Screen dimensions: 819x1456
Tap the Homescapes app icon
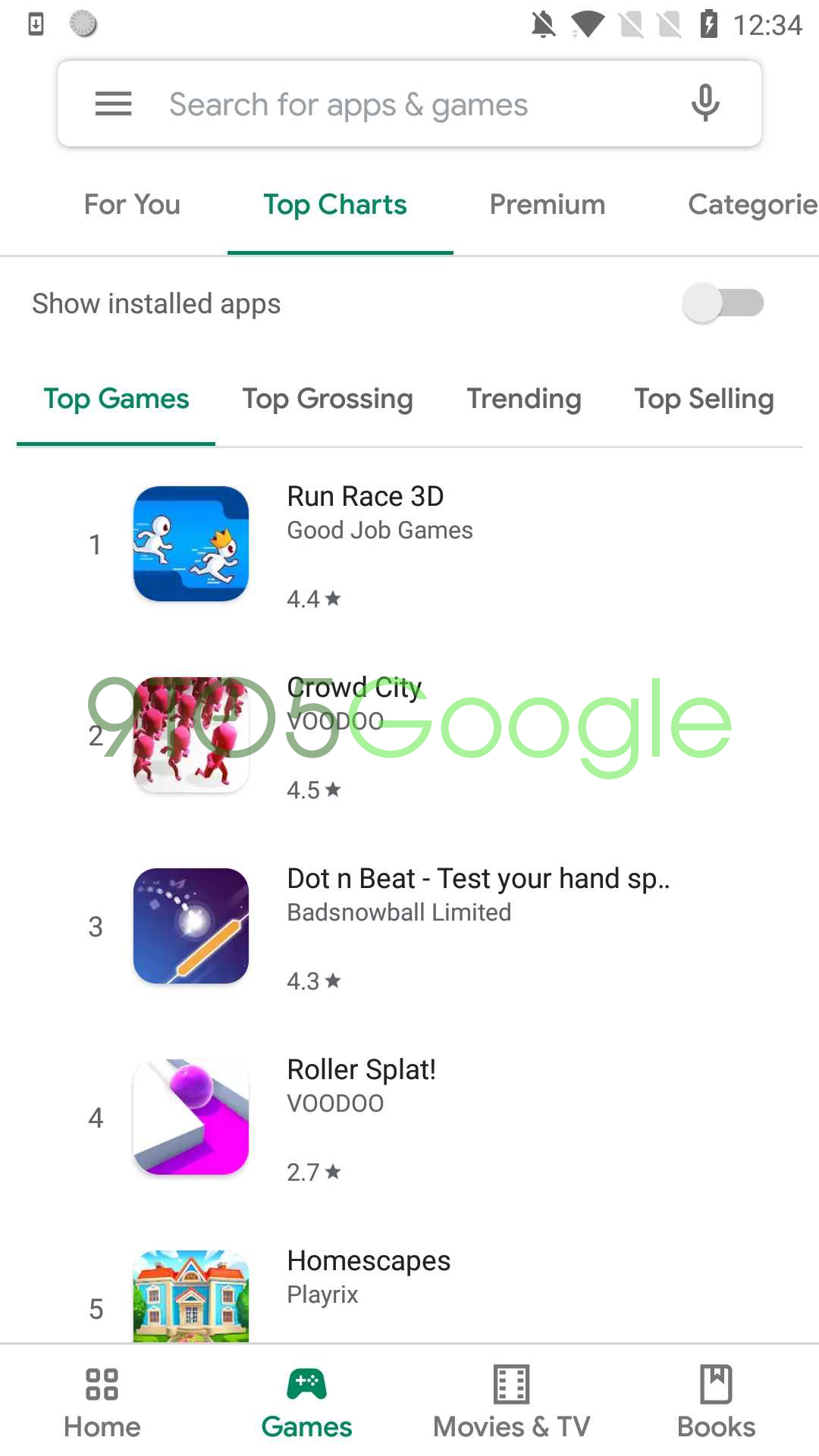190,1297
